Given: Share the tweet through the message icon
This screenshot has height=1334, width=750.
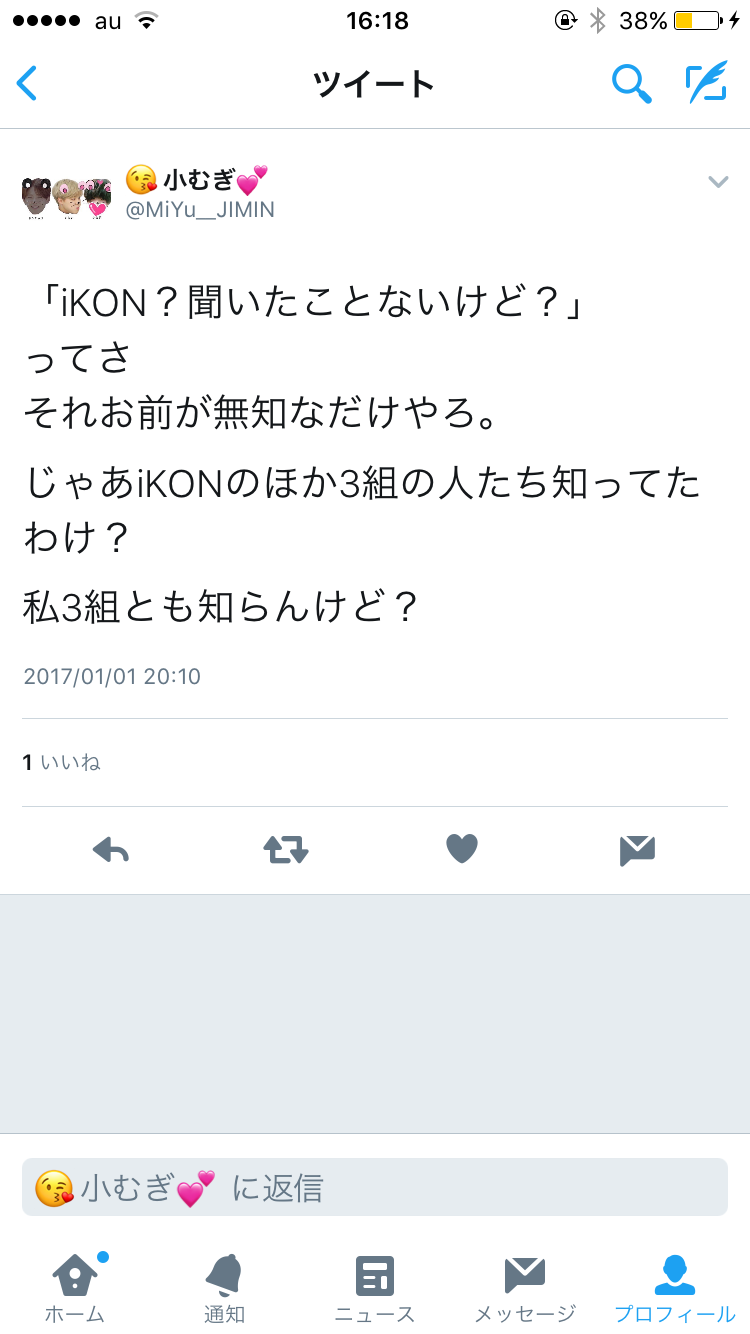Looking at the screenshot, I should pos(637,849).
